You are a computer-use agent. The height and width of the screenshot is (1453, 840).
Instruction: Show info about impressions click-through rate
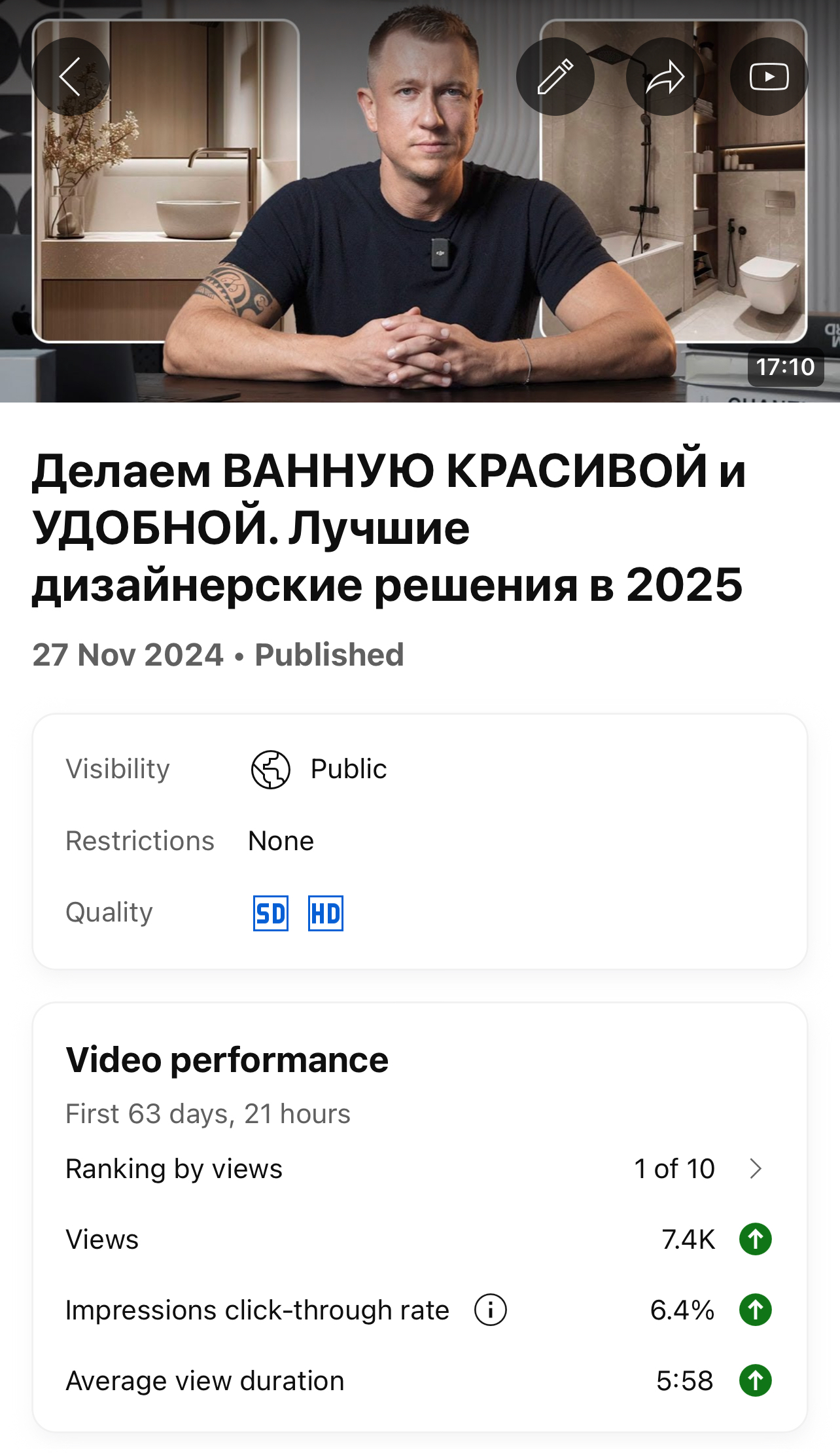(x=490, y=1310)
